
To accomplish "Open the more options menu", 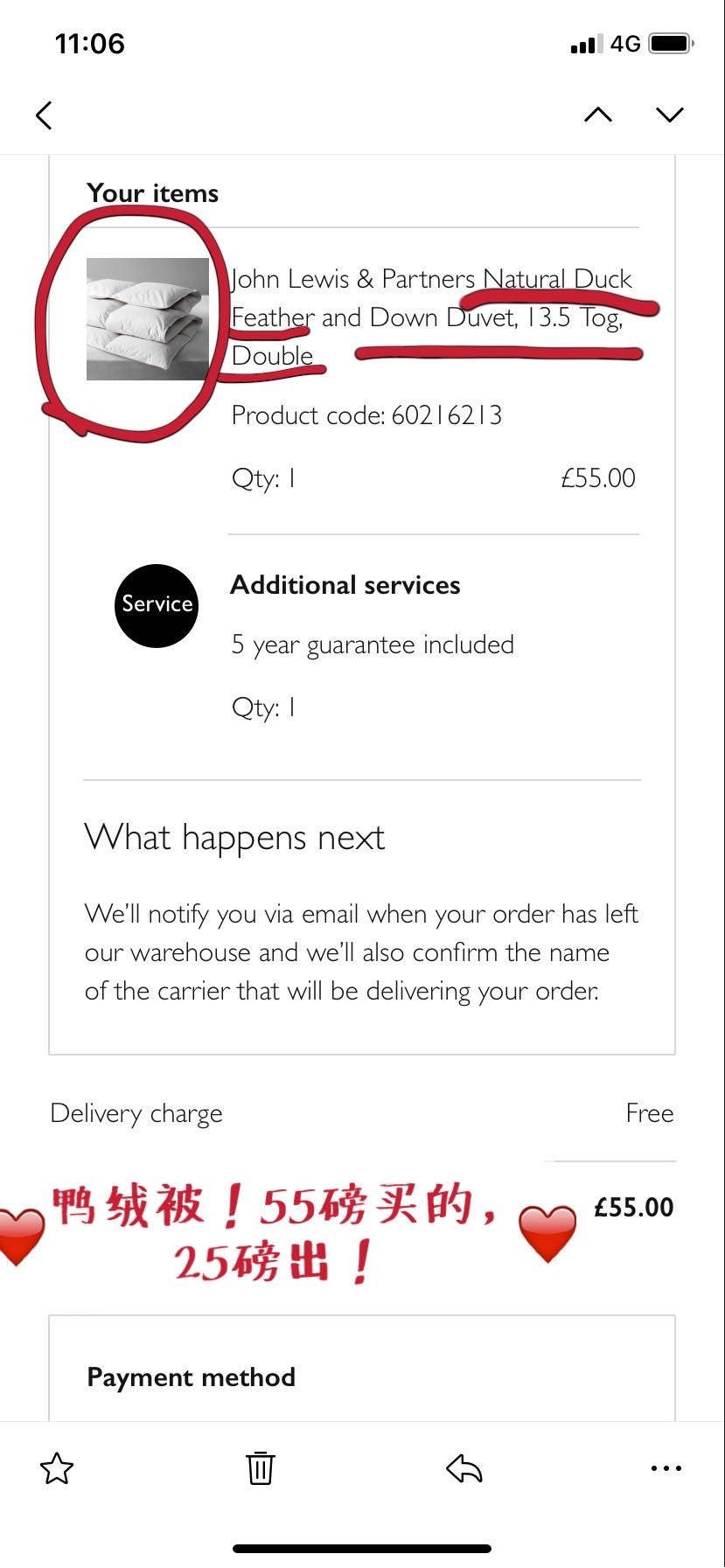I will tap(666, 1468).
